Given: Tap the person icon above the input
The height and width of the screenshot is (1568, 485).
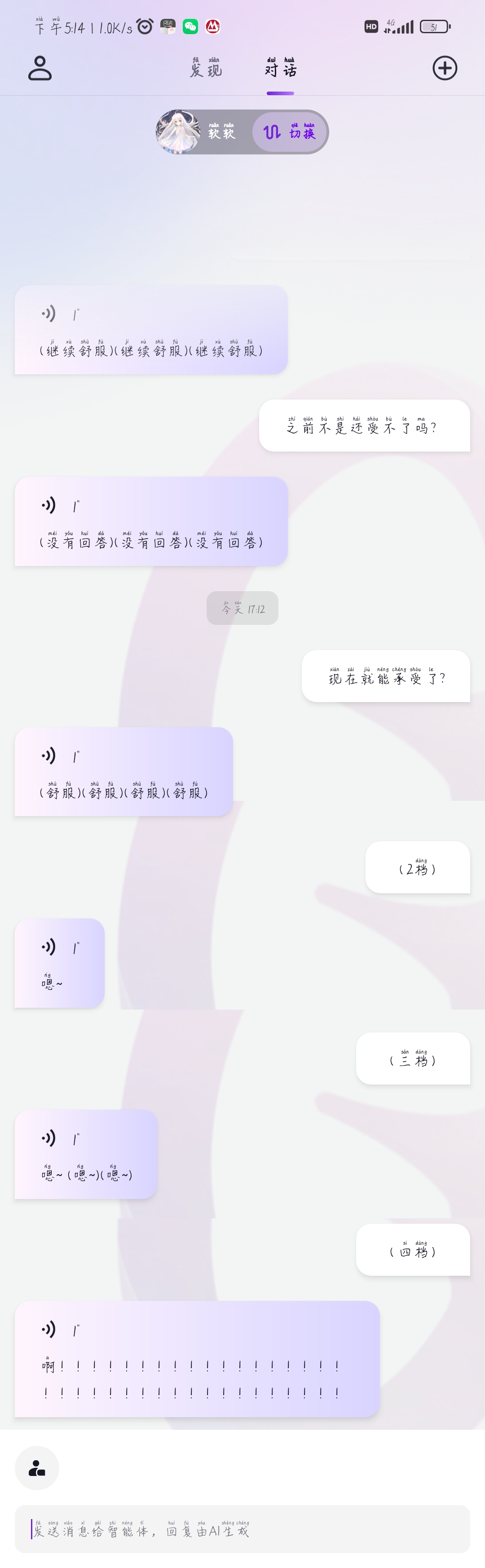Looking at the screenshot, I should pyautogui.click(x=37, y=1468).
